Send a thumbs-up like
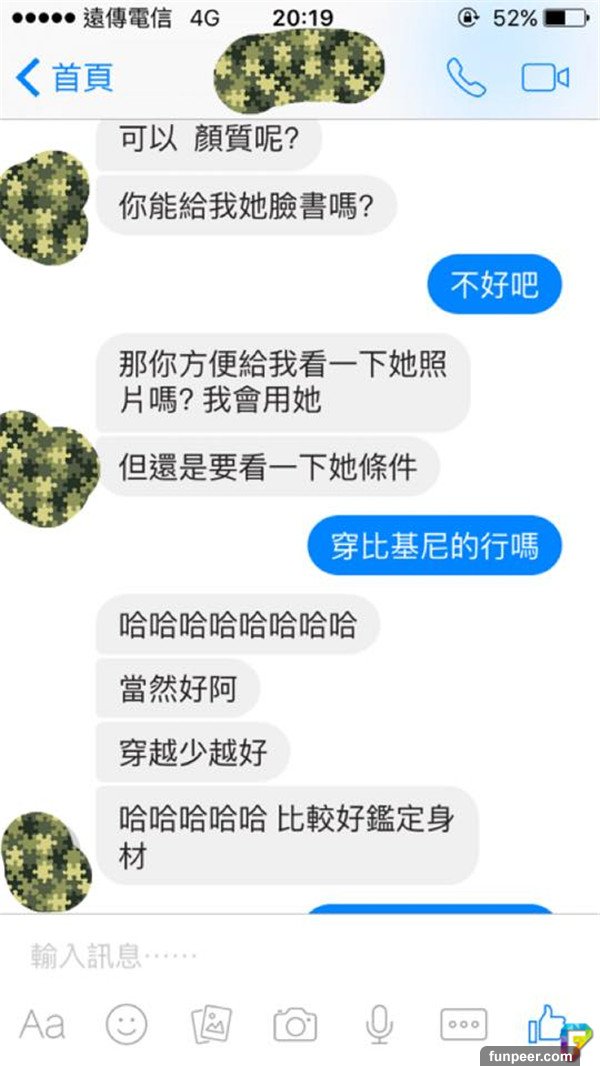Viewport: 600px width, 1066px height. click(546, 1022)
